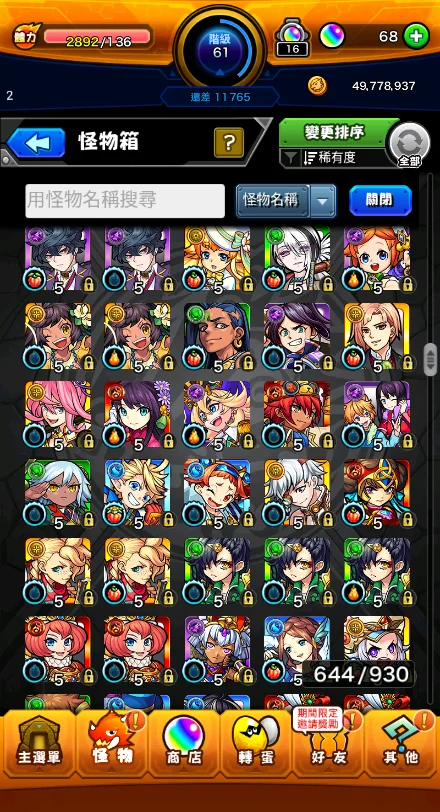Tap the 全部 refresh filter button
The image size is (440, 812).
click(x=409, y=145)
